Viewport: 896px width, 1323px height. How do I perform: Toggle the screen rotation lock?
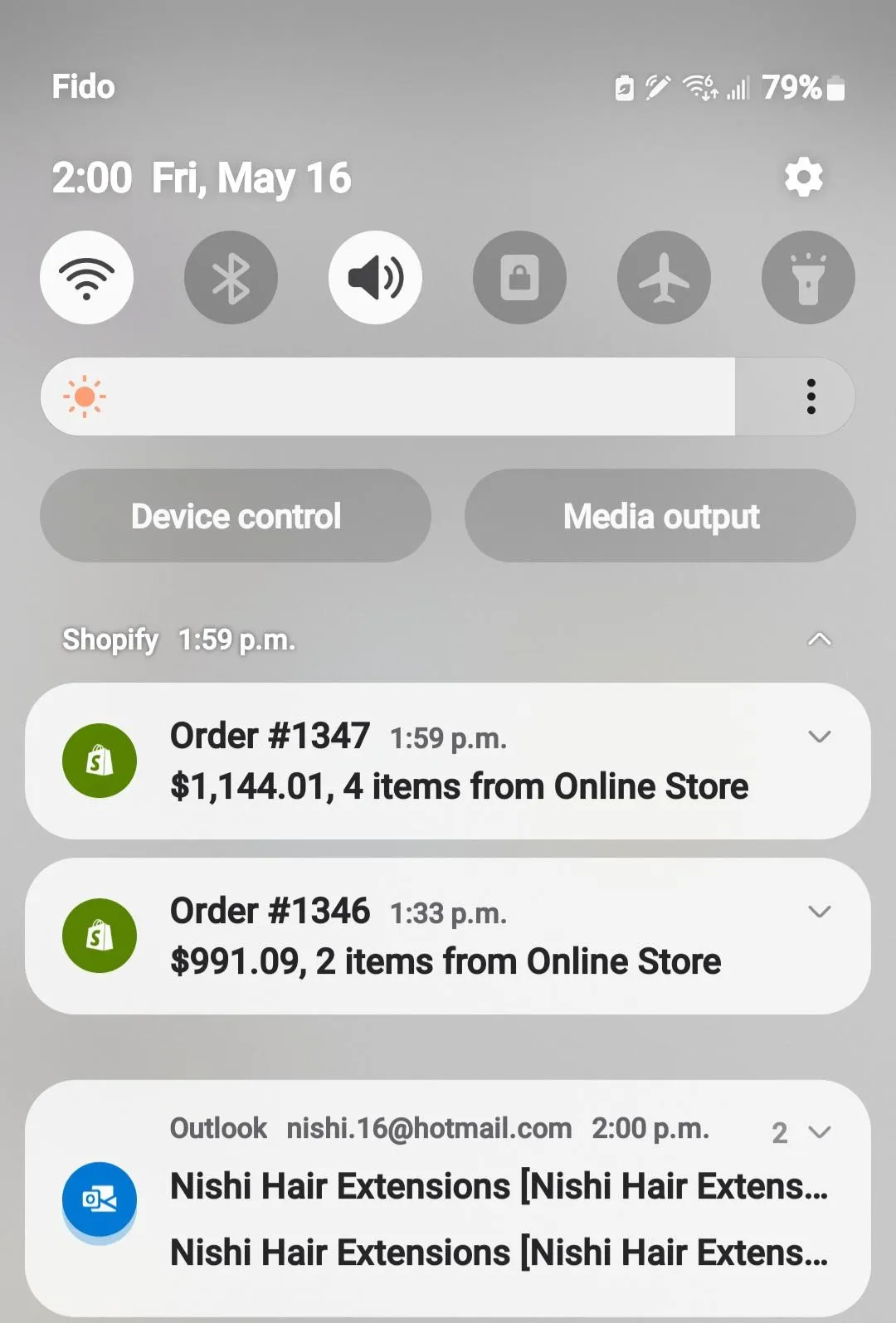coord(519,277)
